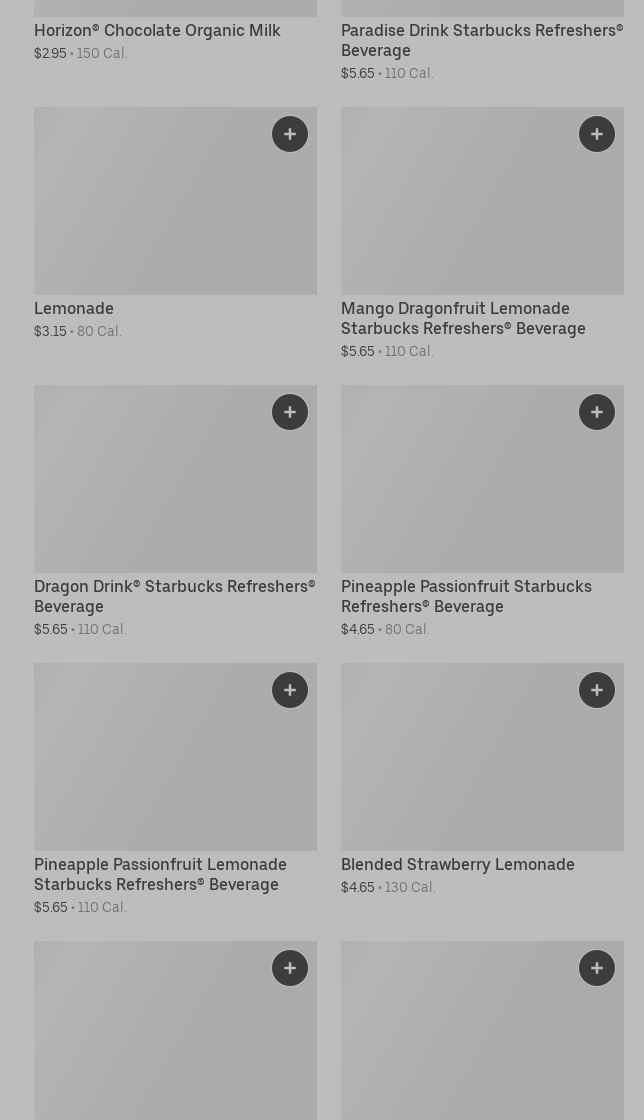Viewport: 644px width, 1120px height.
Task: Open the Lemonade item details
Action: click(x=74, y=309)
